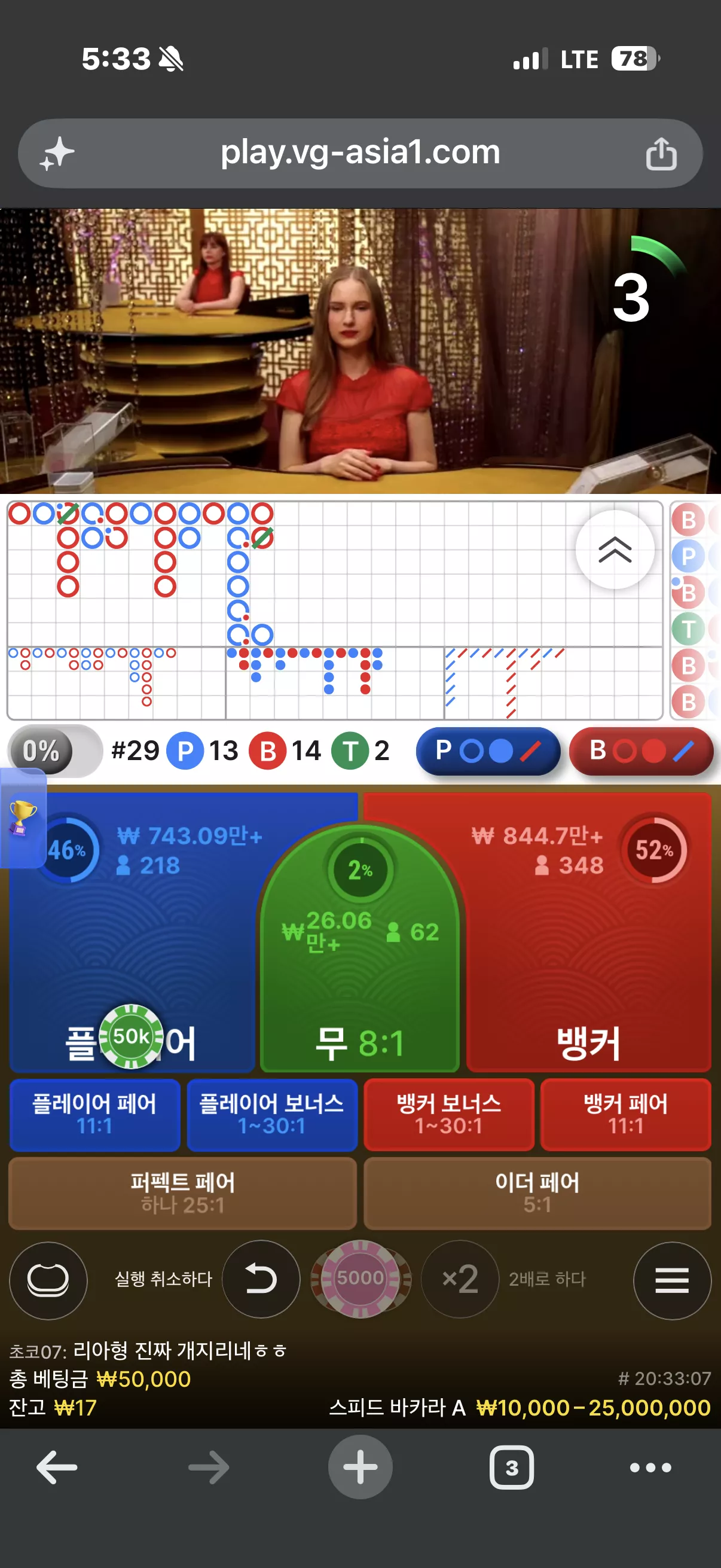Viewport: 721px width, 1568px height.
Task: Expand the roadmap with the double chevron
Action: [x=615, y=550]
